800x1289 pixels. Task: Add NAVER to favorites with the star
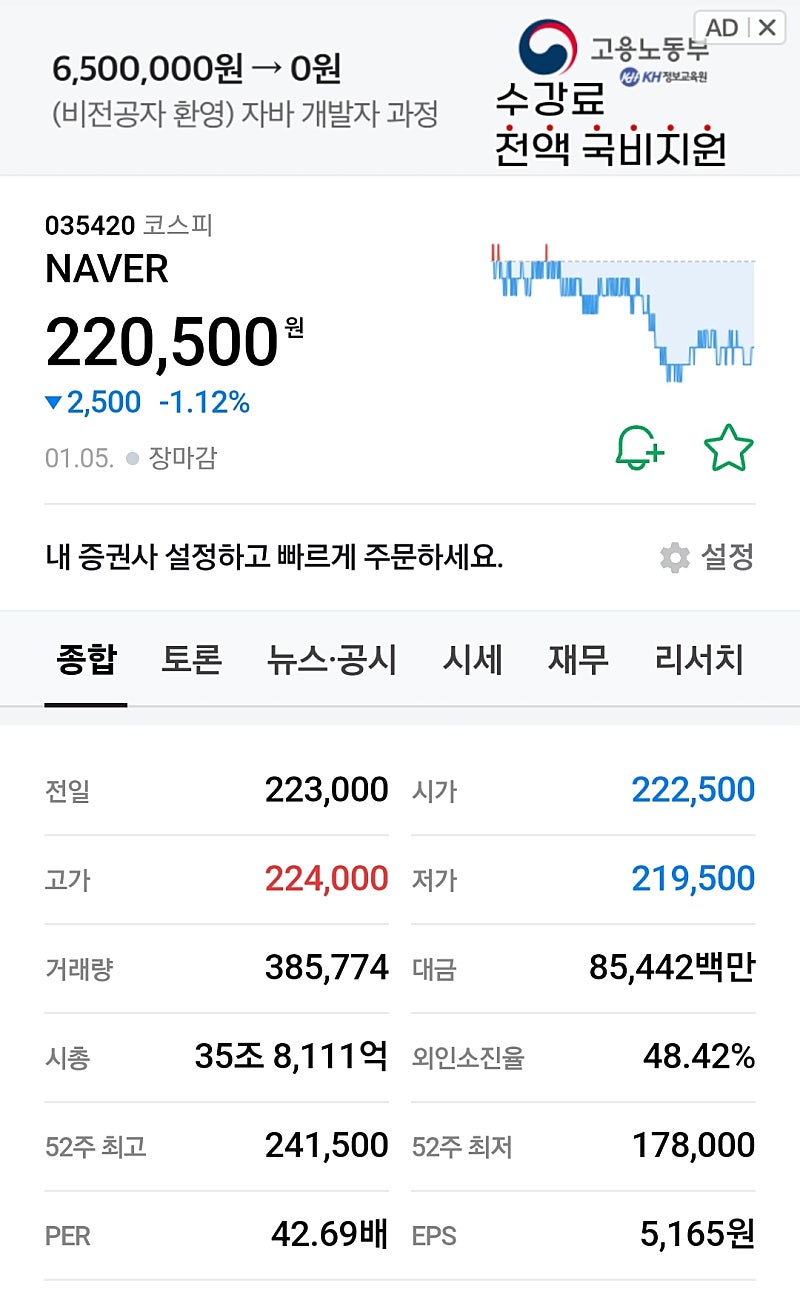728,450
